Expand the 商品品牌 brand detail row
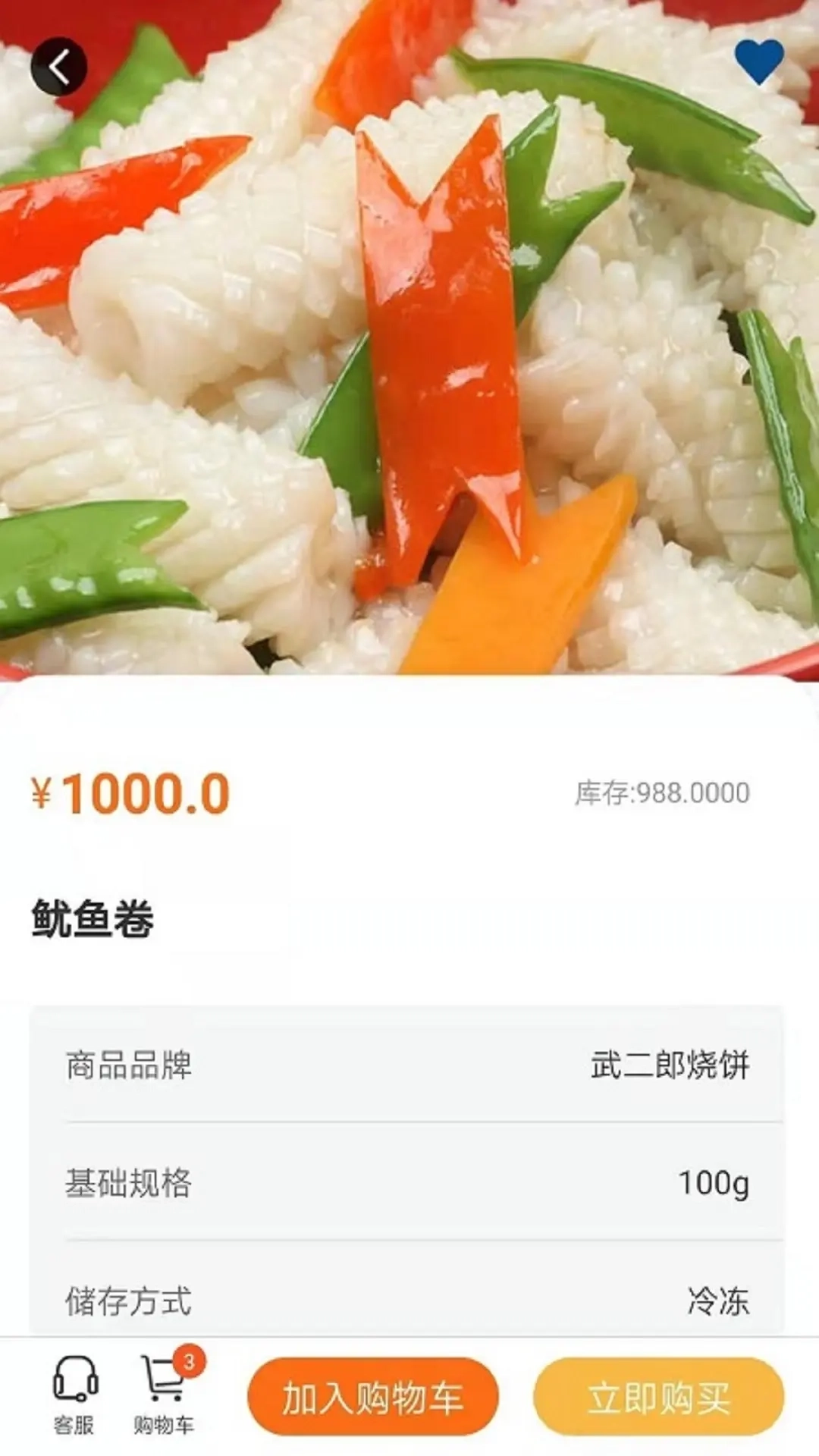Image resolution: width=819 pixels, height=1456 pixels. [x=409, y=1065]
